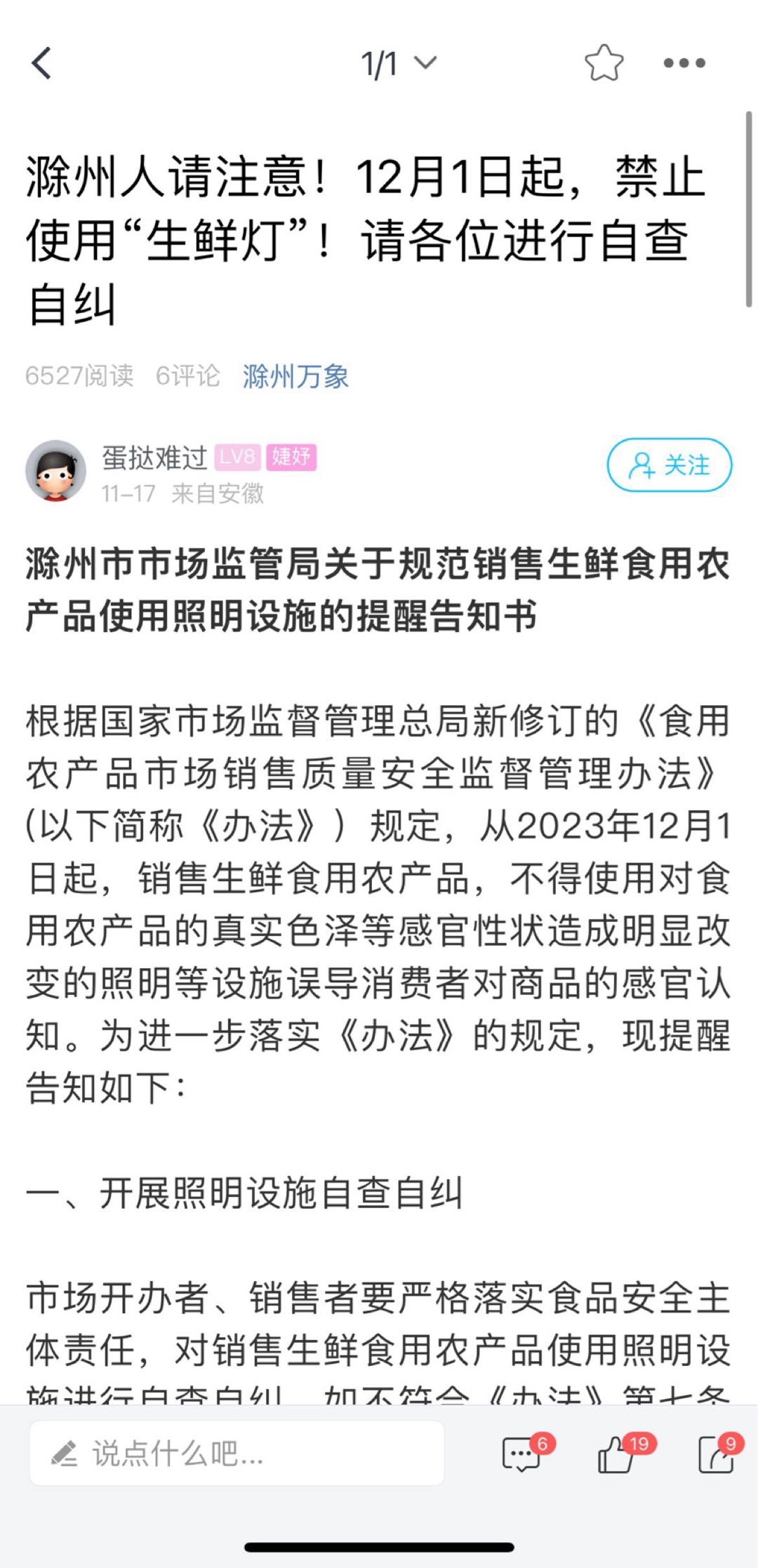Favorite this post with the star icon

(x=604, y=63)
